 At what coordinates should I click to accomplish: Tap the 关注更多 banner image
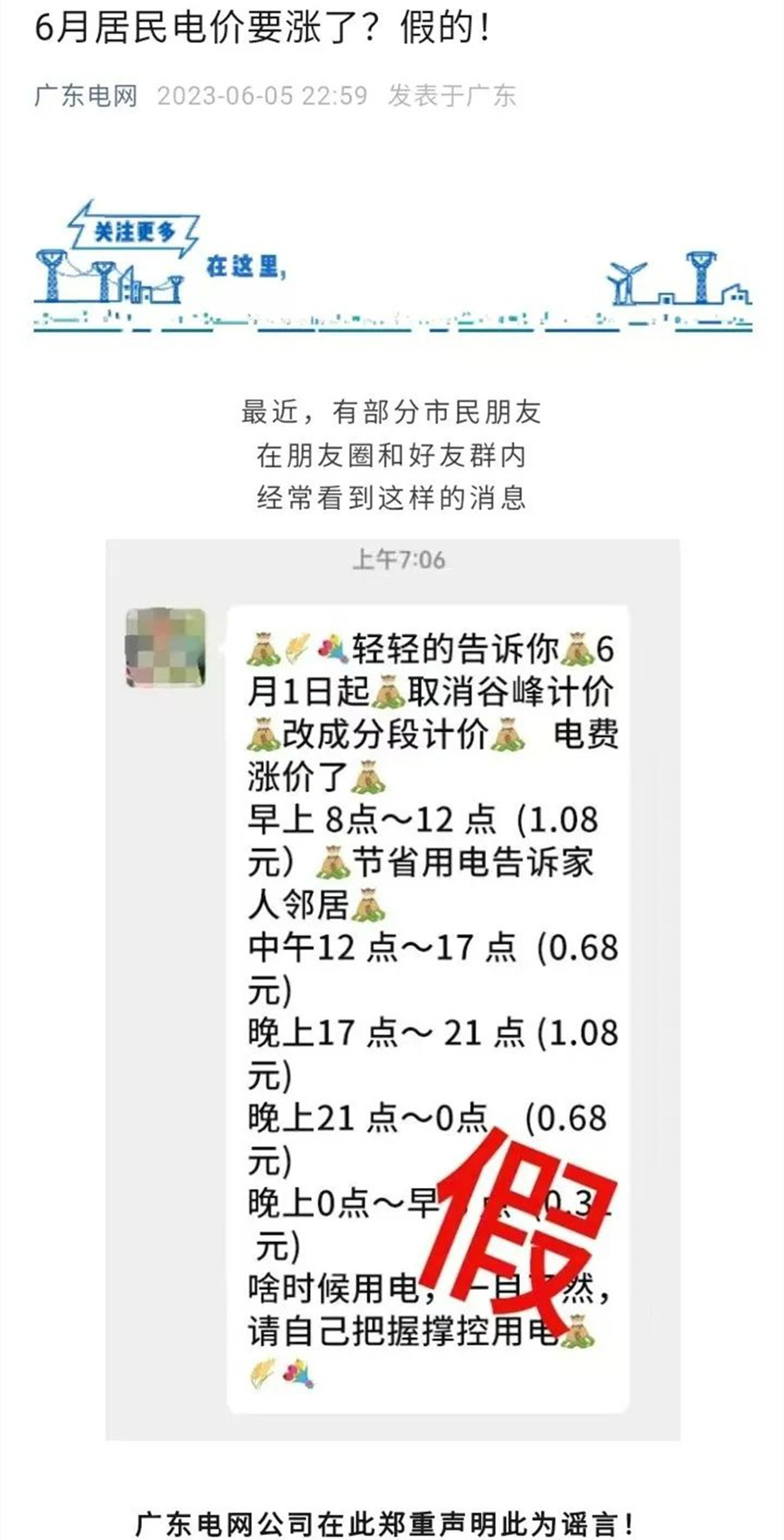coord(392,266)
